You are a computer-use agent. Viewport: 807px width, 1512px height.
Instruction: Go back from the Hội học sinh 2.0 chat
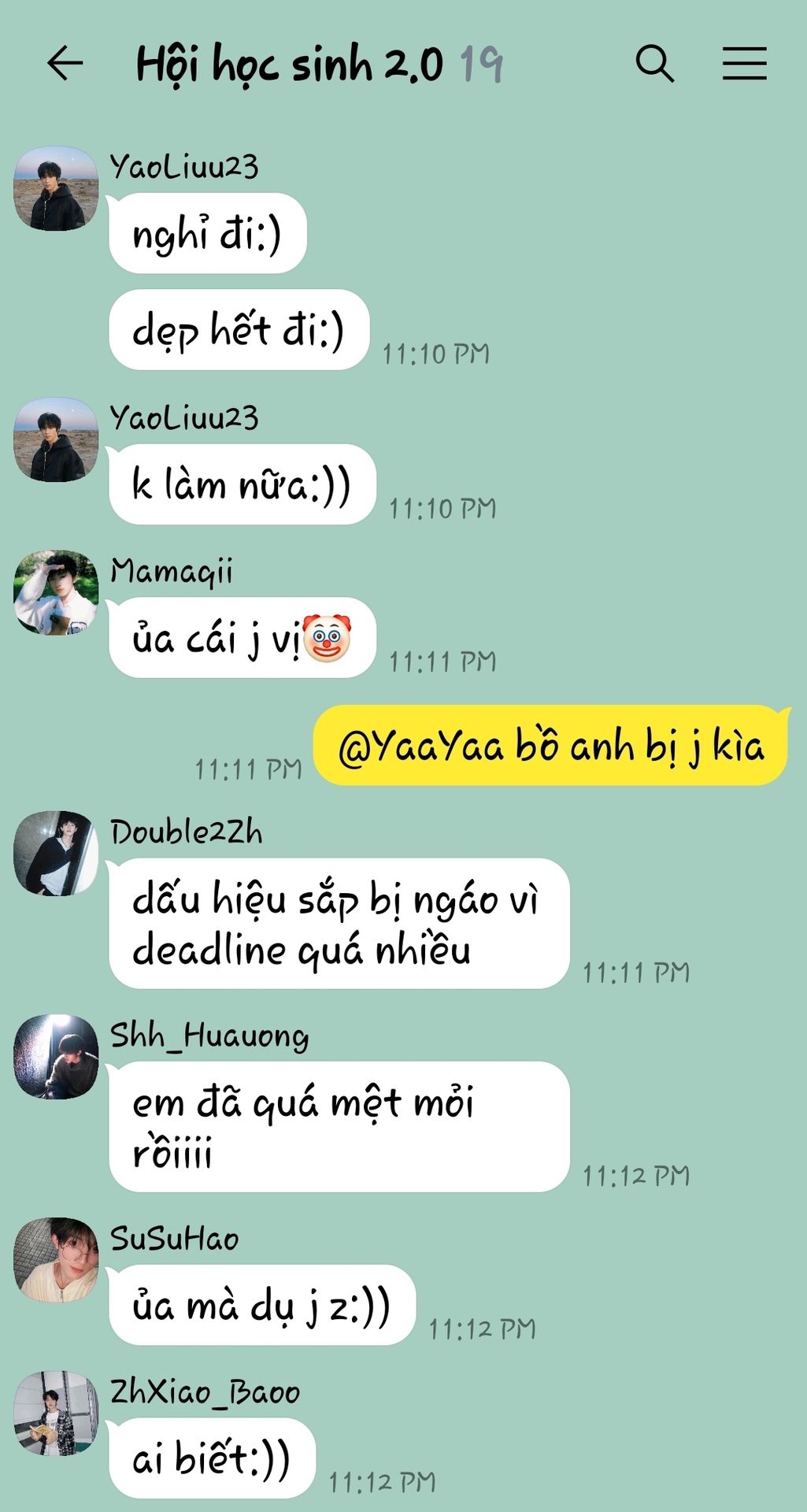click(x=65, y=63)
